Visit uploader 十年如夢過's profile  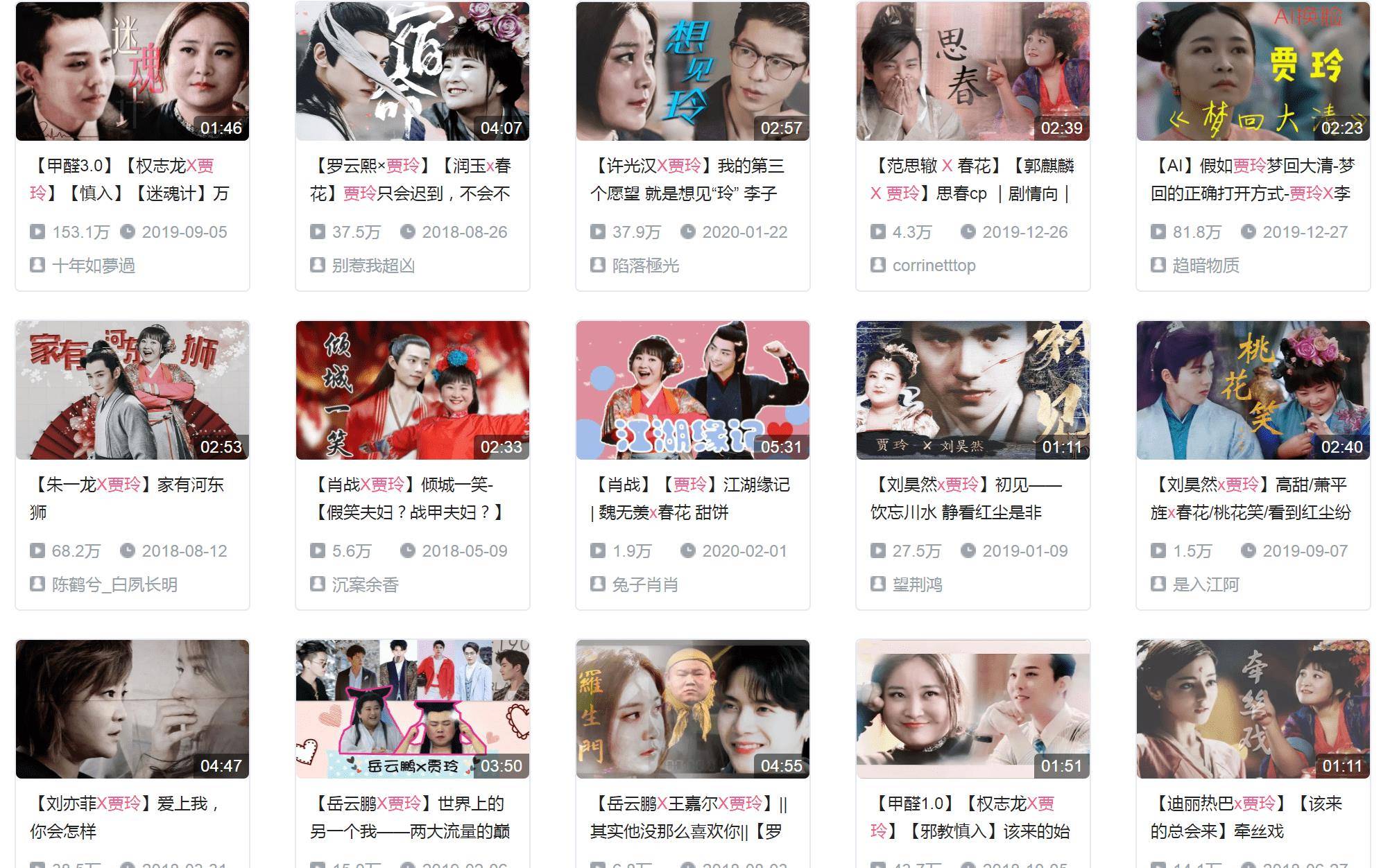point(93,266)
